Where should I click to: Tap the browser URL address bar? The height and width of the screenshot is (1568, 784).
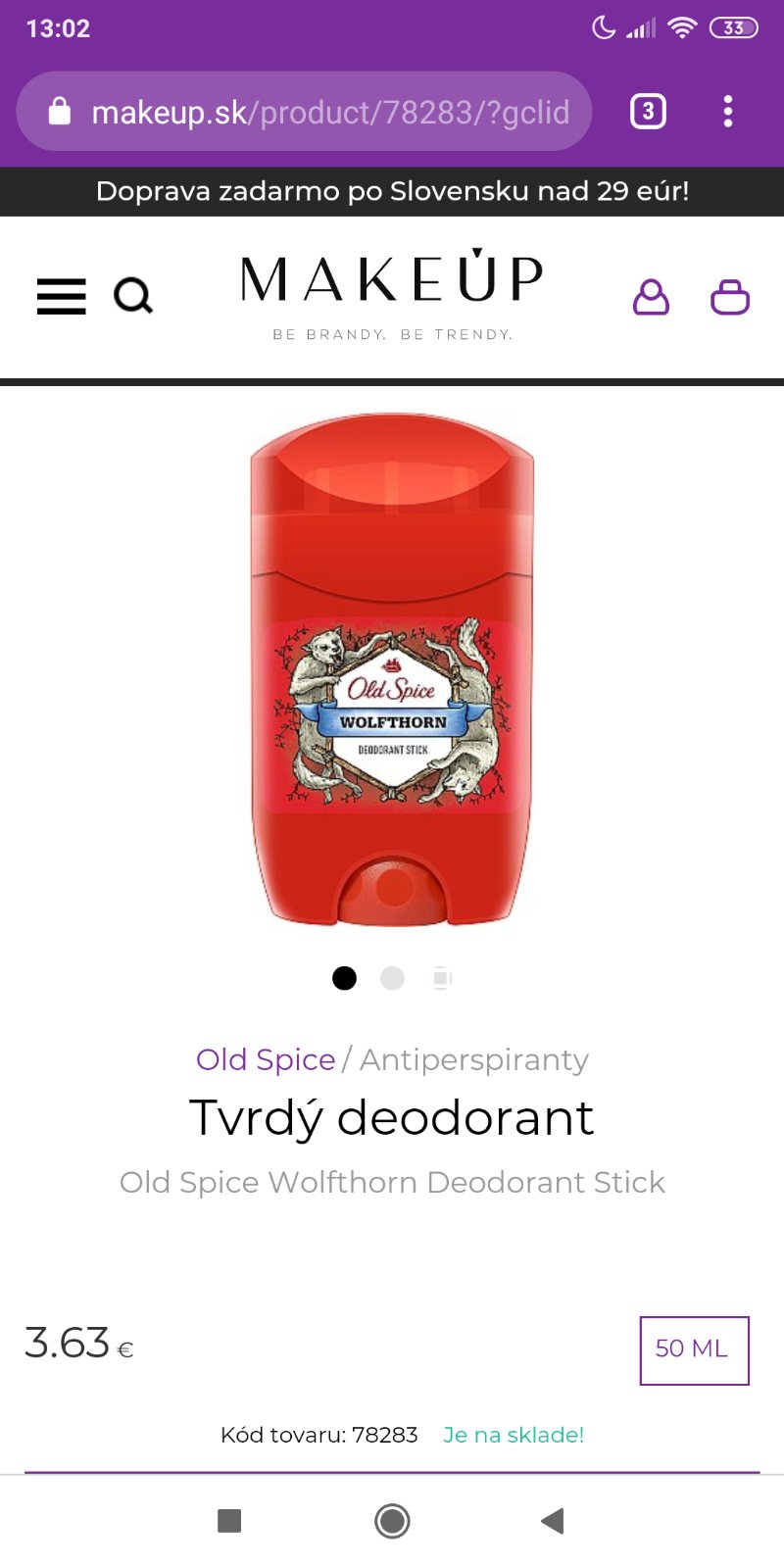304,112
